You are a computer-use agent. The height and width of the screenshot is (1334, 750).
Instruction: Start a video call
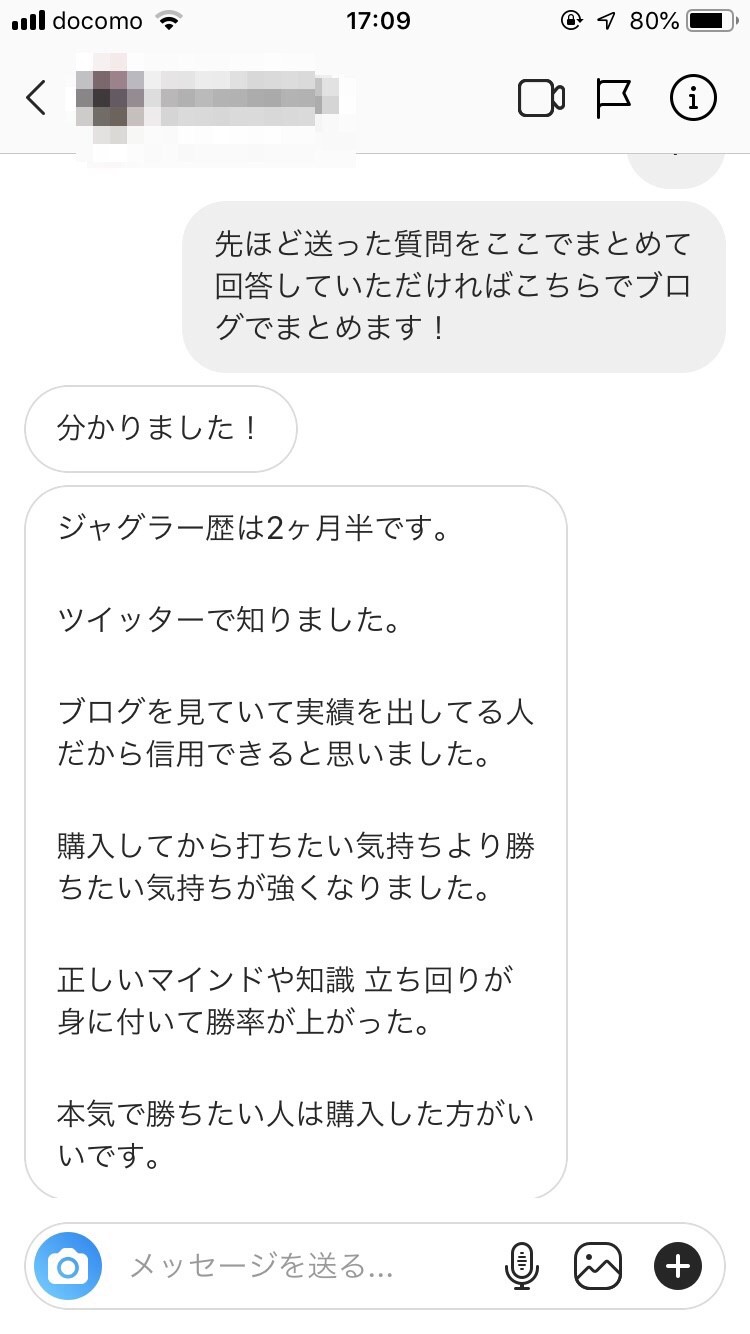click(x=541, y=98)
